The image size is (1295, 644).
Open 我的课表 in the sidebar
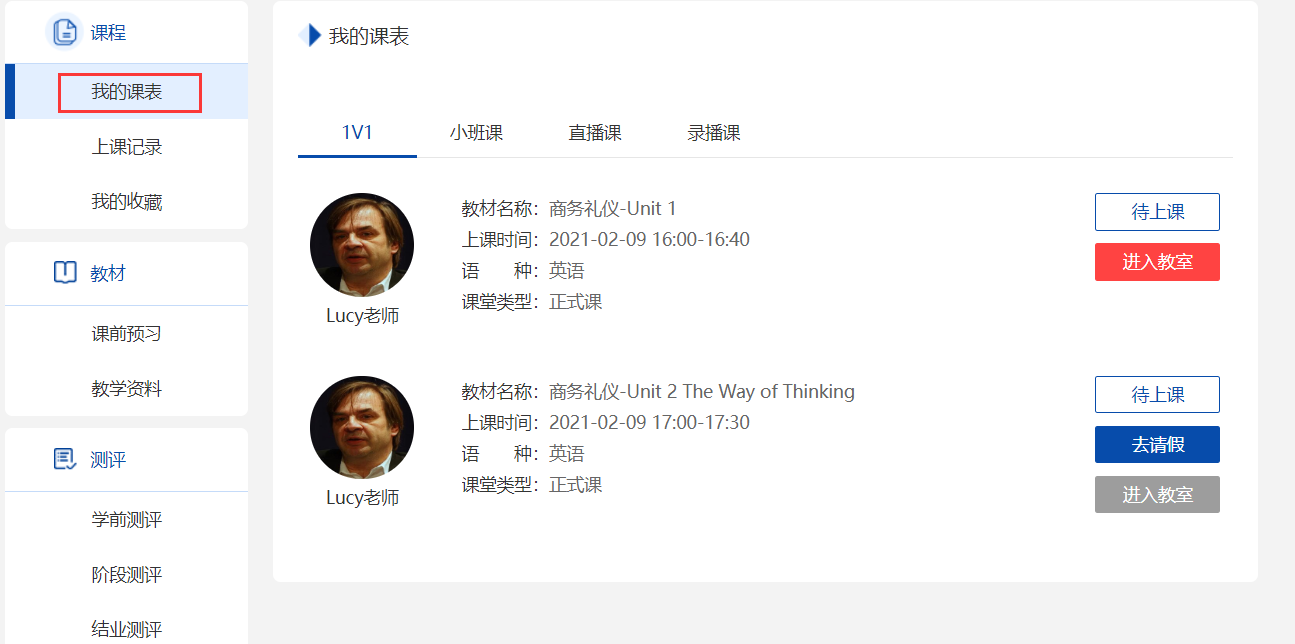[127, 92]
